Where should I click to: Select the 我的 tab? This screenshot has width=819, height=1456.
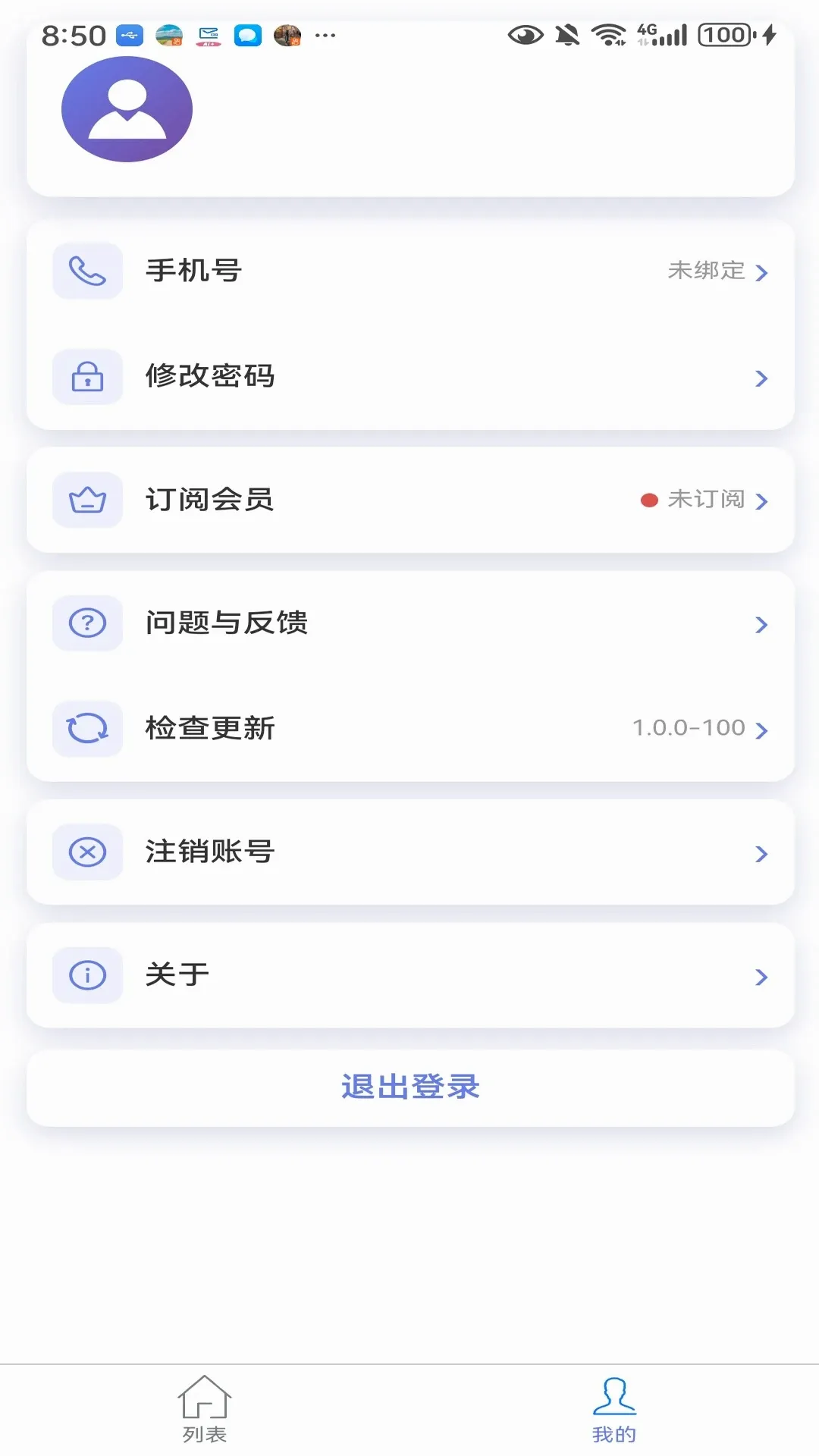pos(614,1409)
